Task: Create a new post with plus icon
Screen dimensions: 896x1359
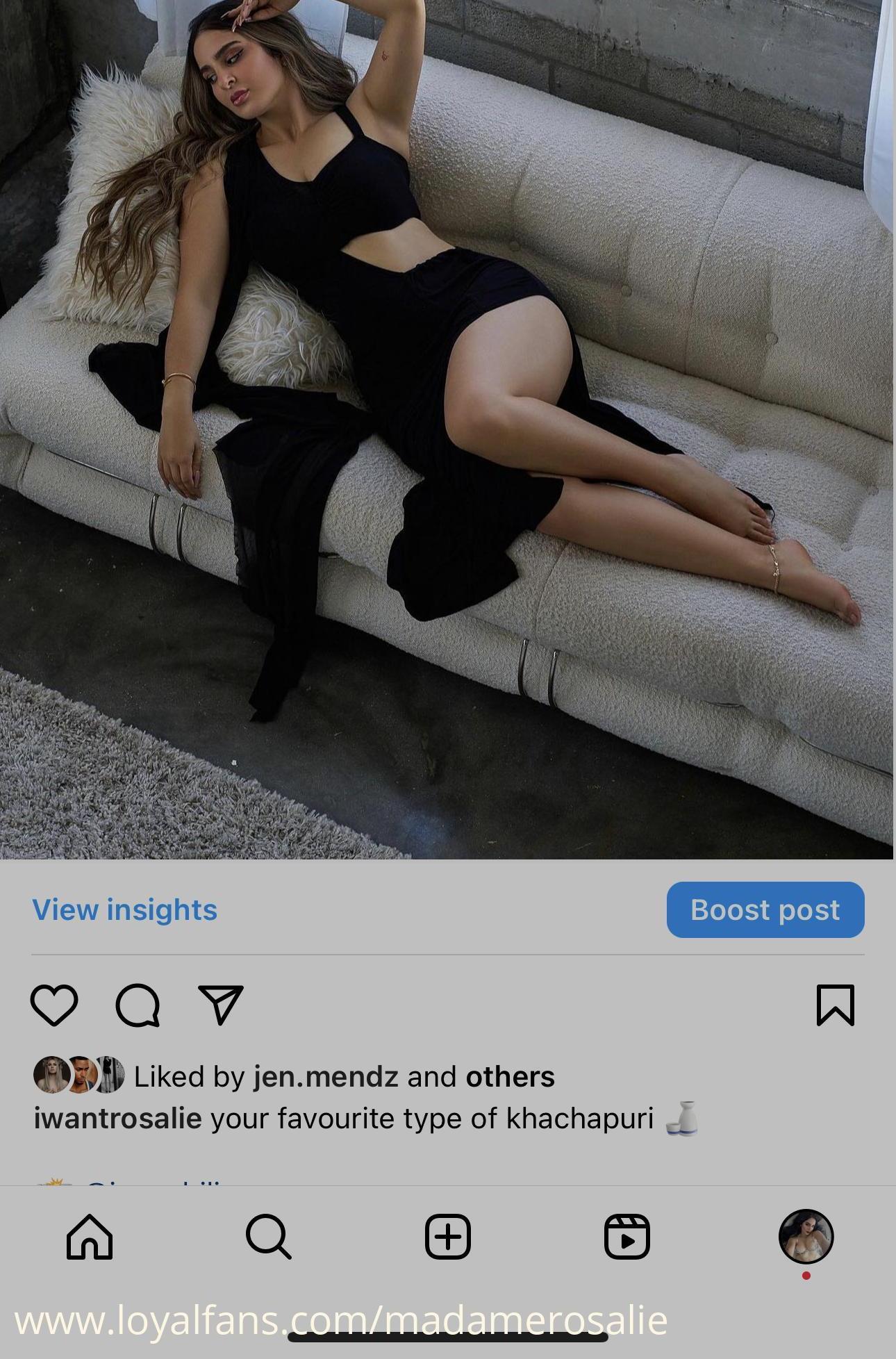Action: coord(448,1237)
